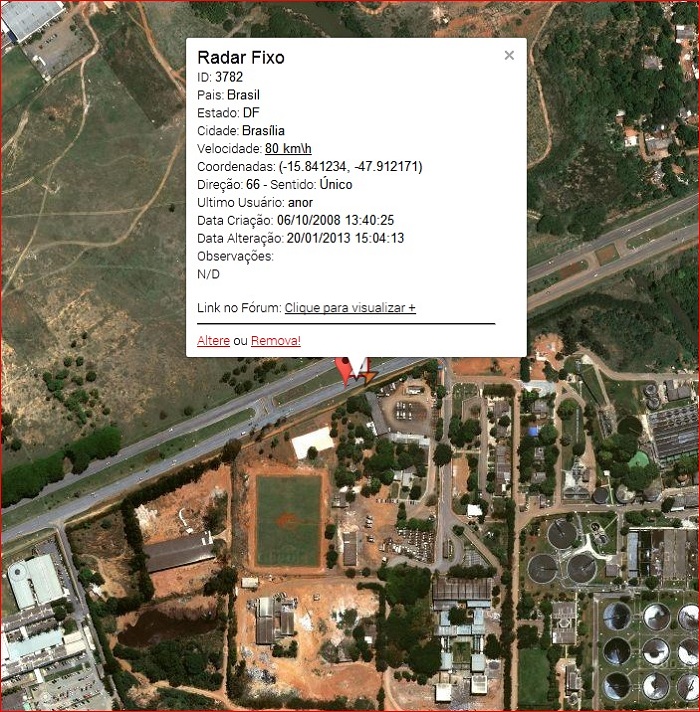Select the red radar marker on the map
The height and width of the screenshot is (712, 700).
tap(346, 370)
